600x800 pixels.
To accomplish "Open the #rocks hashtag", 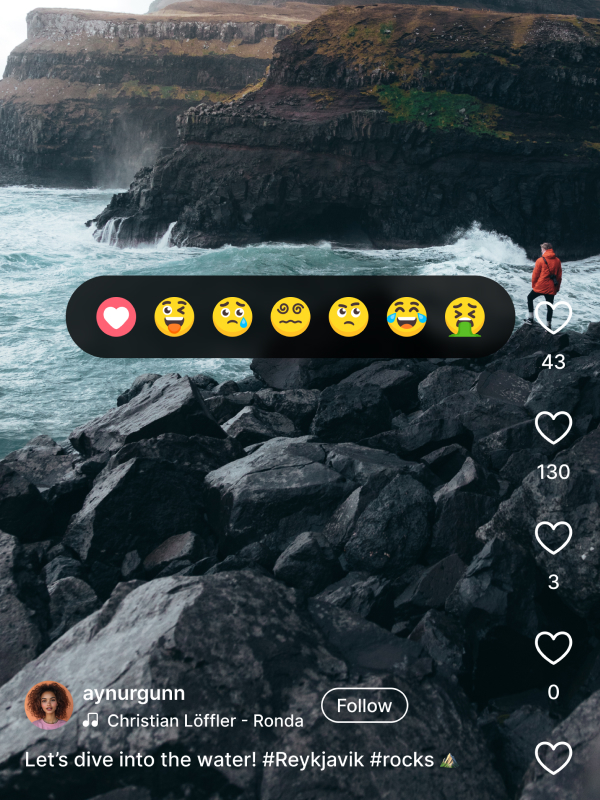I will coord(401,760).
